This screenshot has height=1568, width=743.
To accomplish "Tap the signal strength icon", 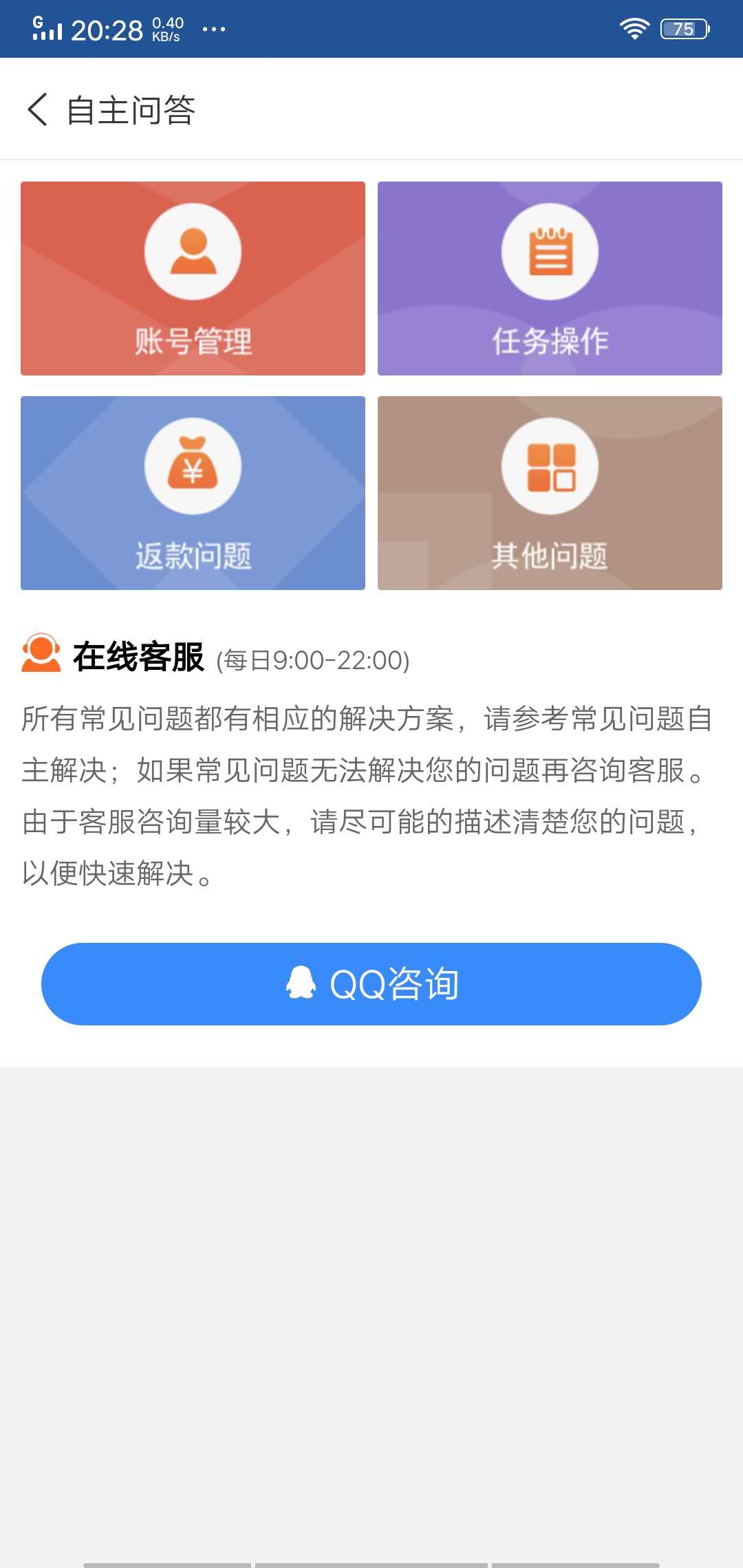I will coord(50,29).
